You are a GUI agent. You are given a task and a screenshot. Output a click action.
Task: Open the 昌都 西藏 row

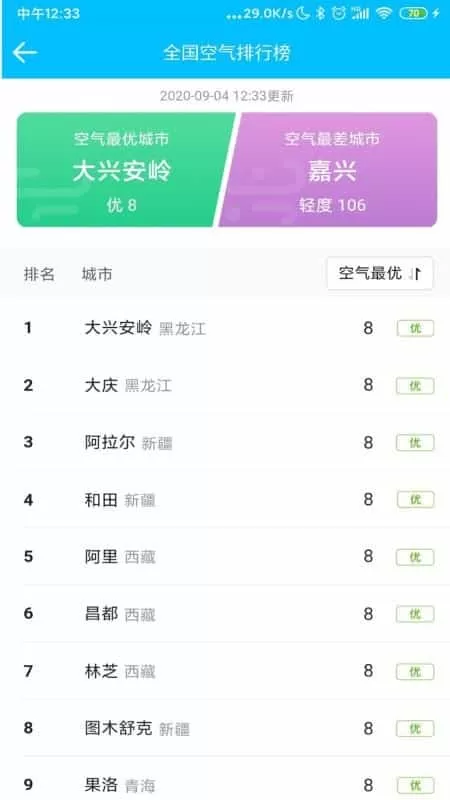(225, 614)
